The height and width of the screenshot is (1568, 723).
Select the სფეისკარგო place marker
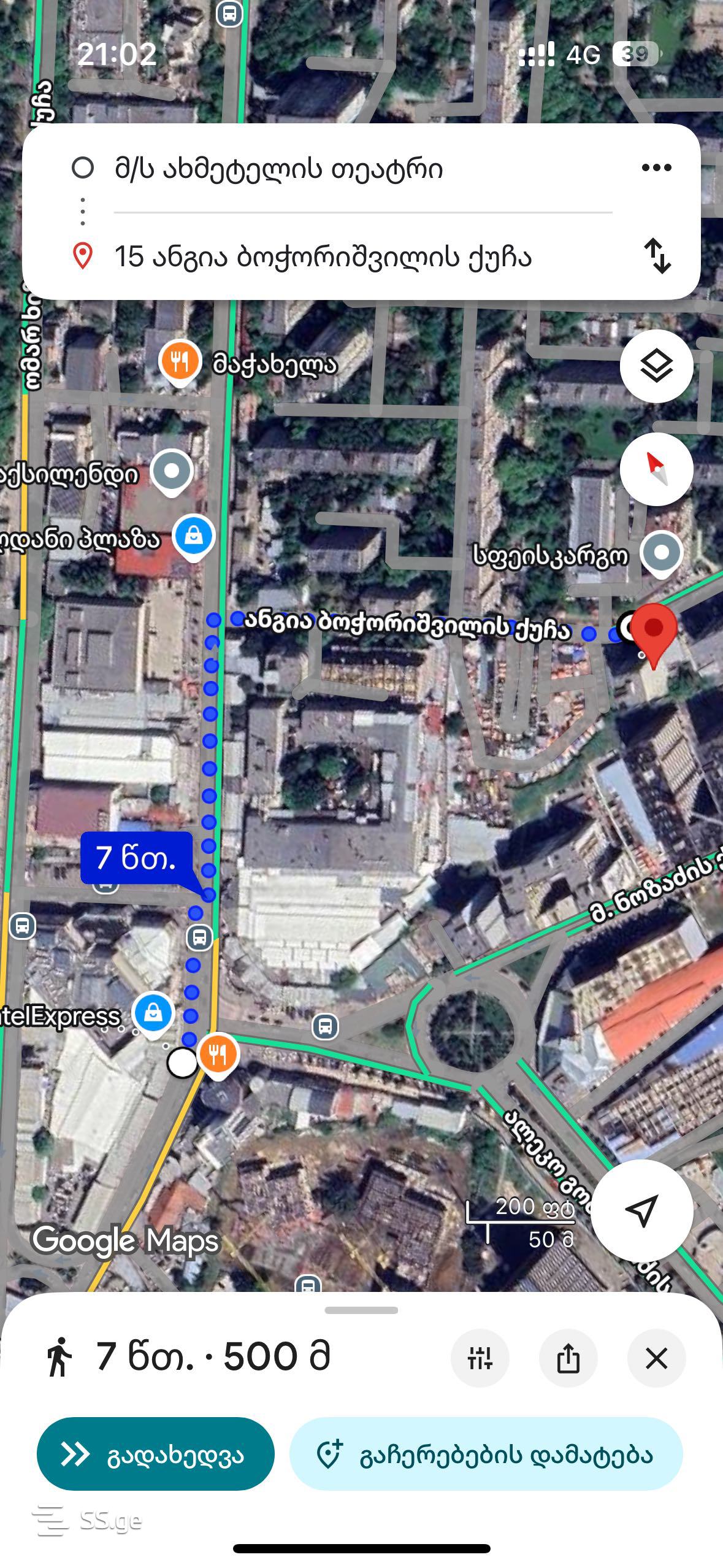tap(661, 552)
